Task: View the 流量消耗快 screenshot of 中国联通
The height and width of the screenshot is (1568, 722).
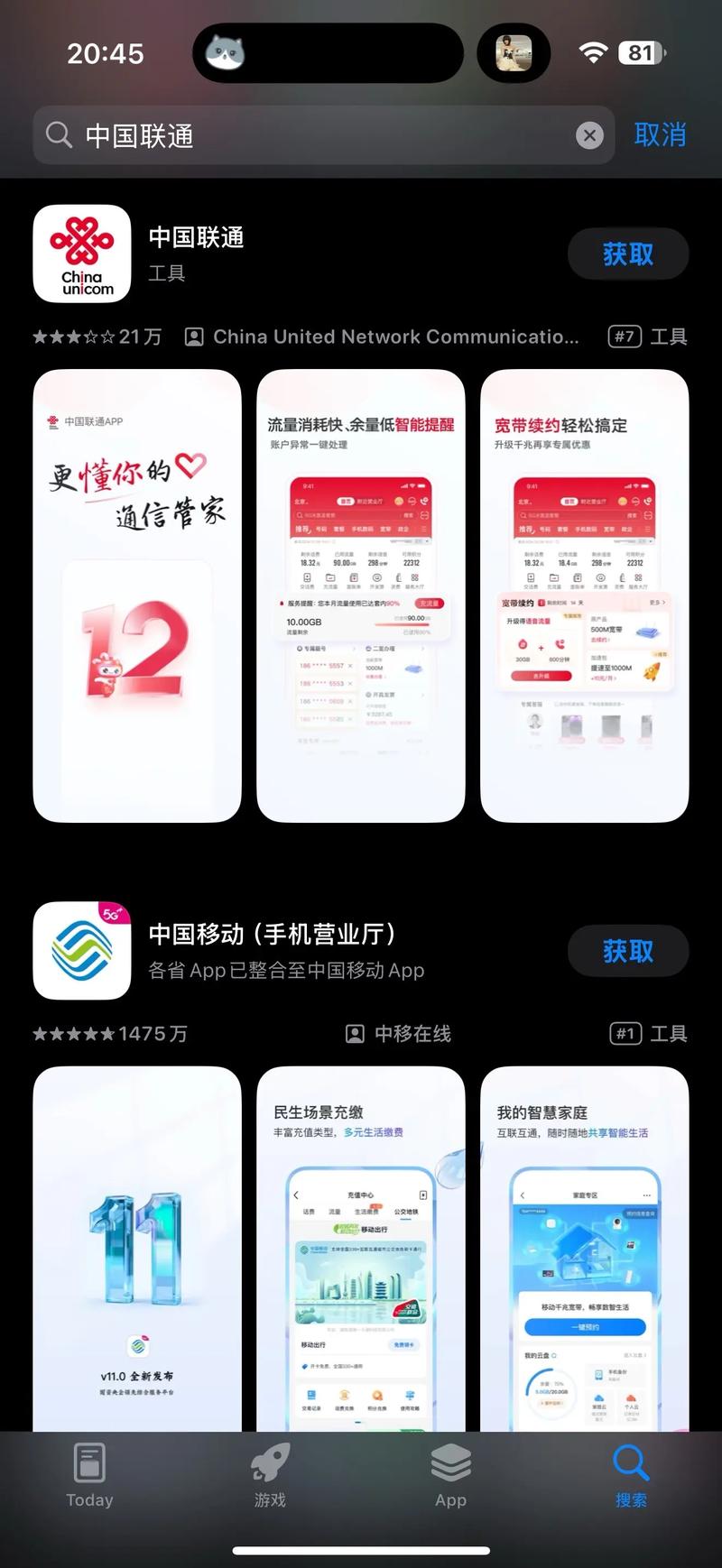Action: 361,595
